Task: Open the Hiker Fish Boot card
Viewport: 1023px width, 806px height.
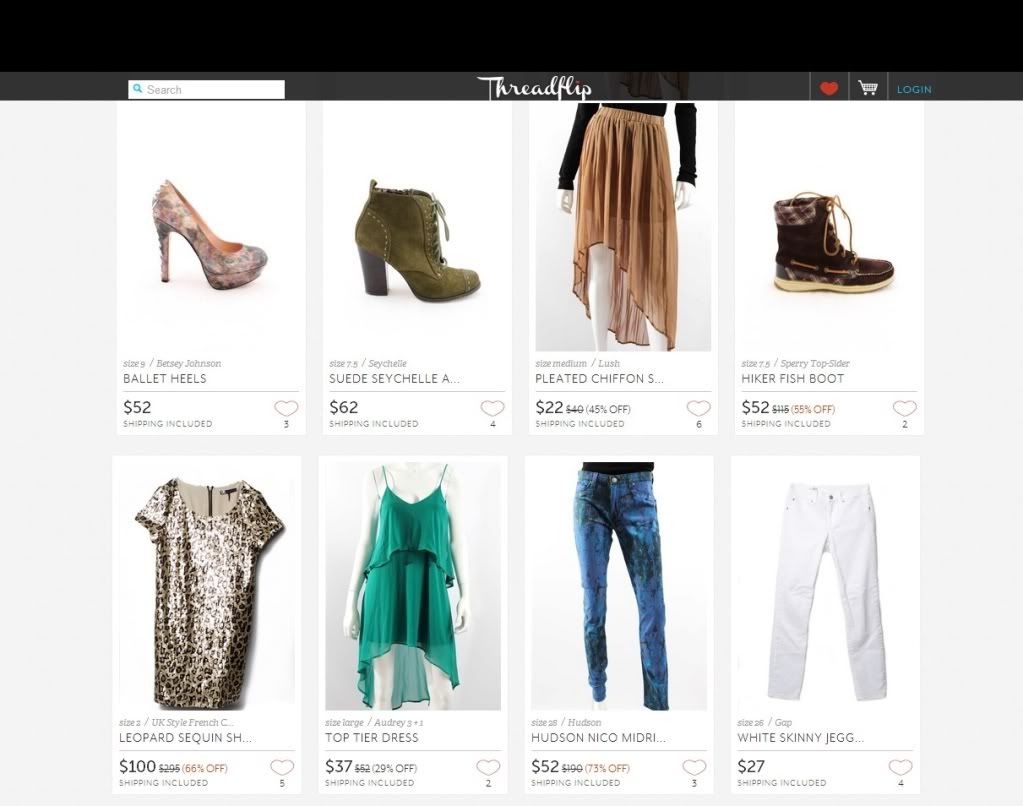Action: [829, 235]
